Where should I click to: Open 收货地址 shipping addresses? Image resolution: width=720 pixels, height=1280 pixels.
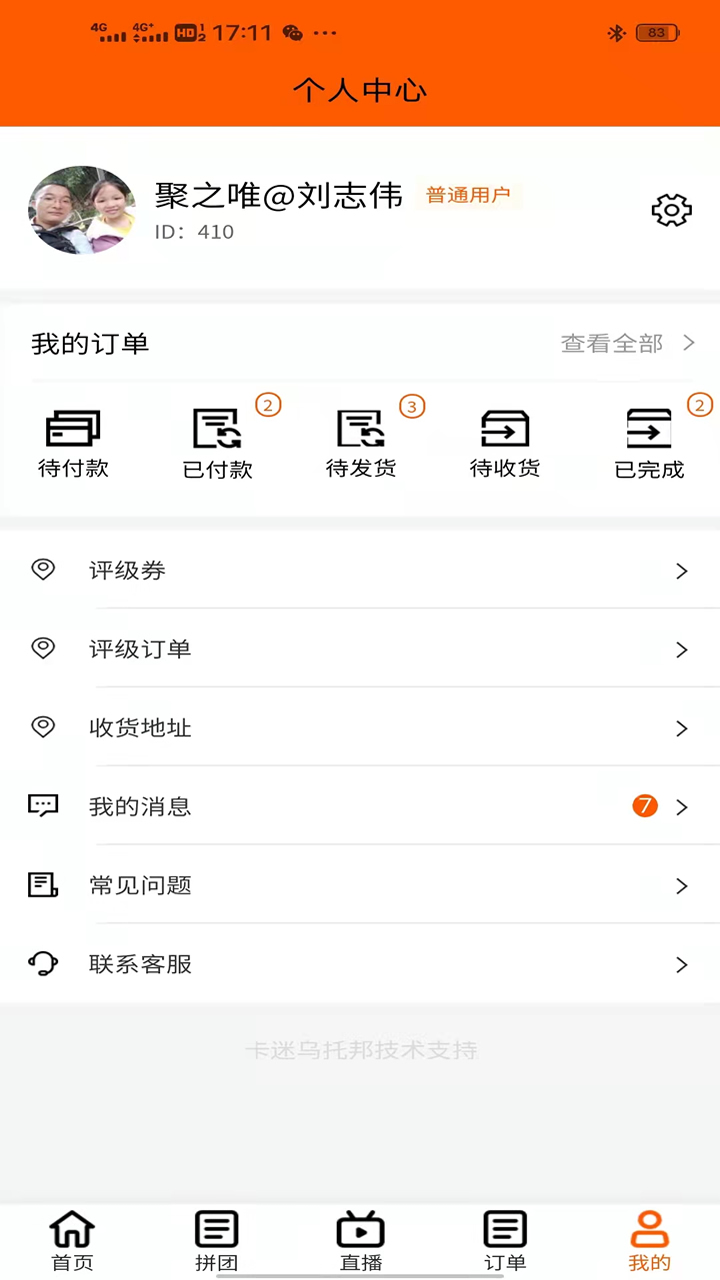(360, 728)
